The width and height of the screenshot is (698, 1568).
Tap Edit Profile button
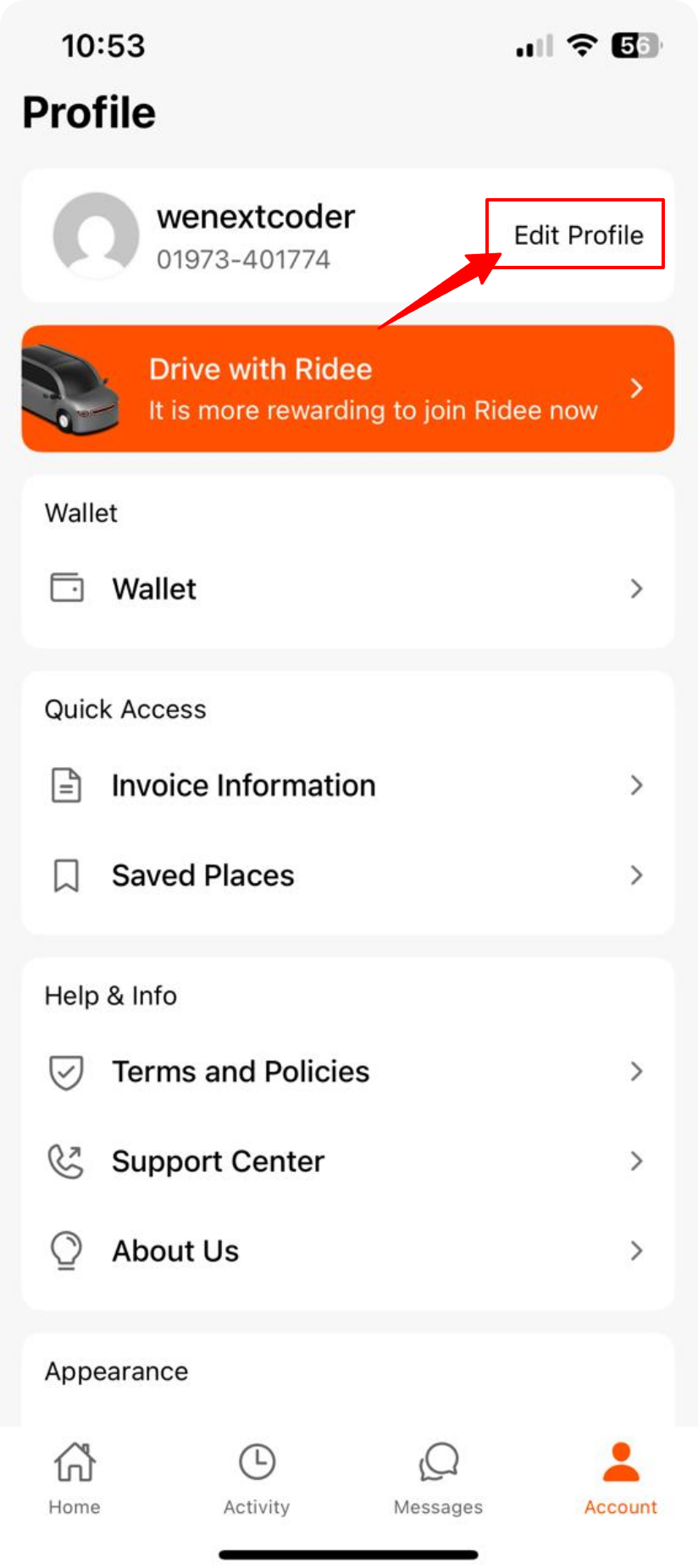(x=578, y=235)
